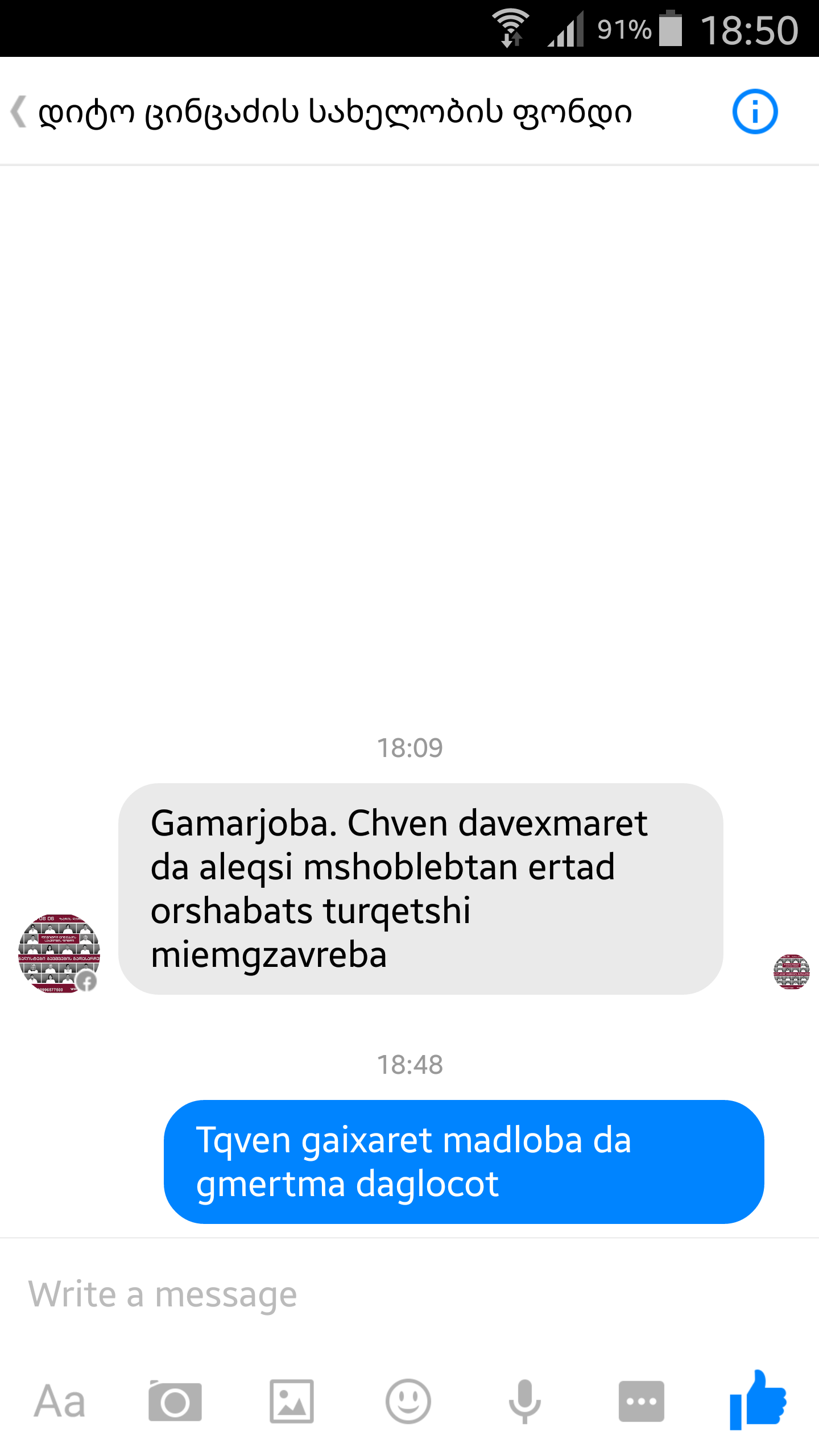The image size is (819, 1456).
Task: Open the photo gallery picker
Action: (x=291, y=1401)
